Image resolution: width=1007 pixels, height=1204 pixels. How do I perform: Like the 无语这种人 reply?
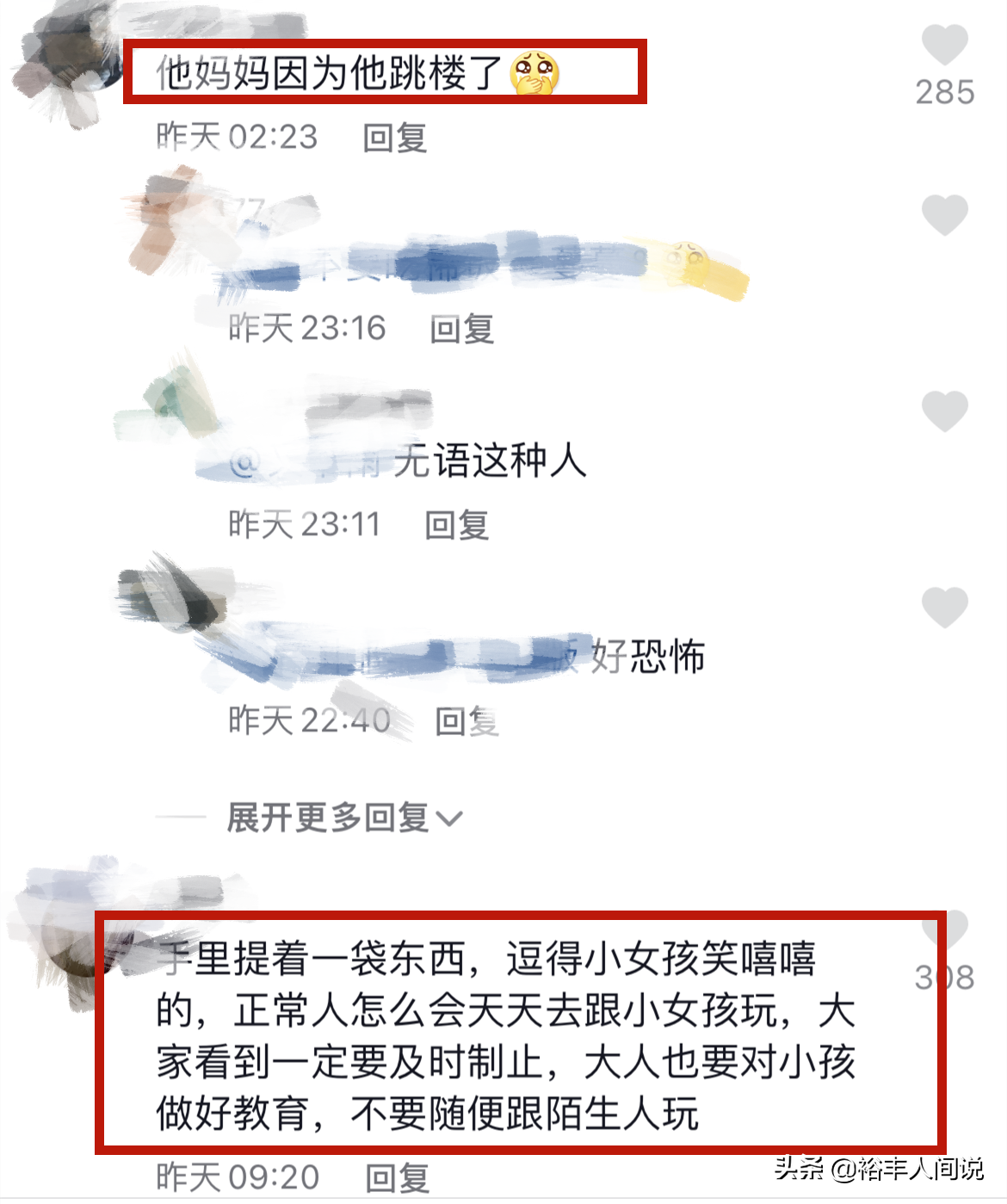point(944,411)
